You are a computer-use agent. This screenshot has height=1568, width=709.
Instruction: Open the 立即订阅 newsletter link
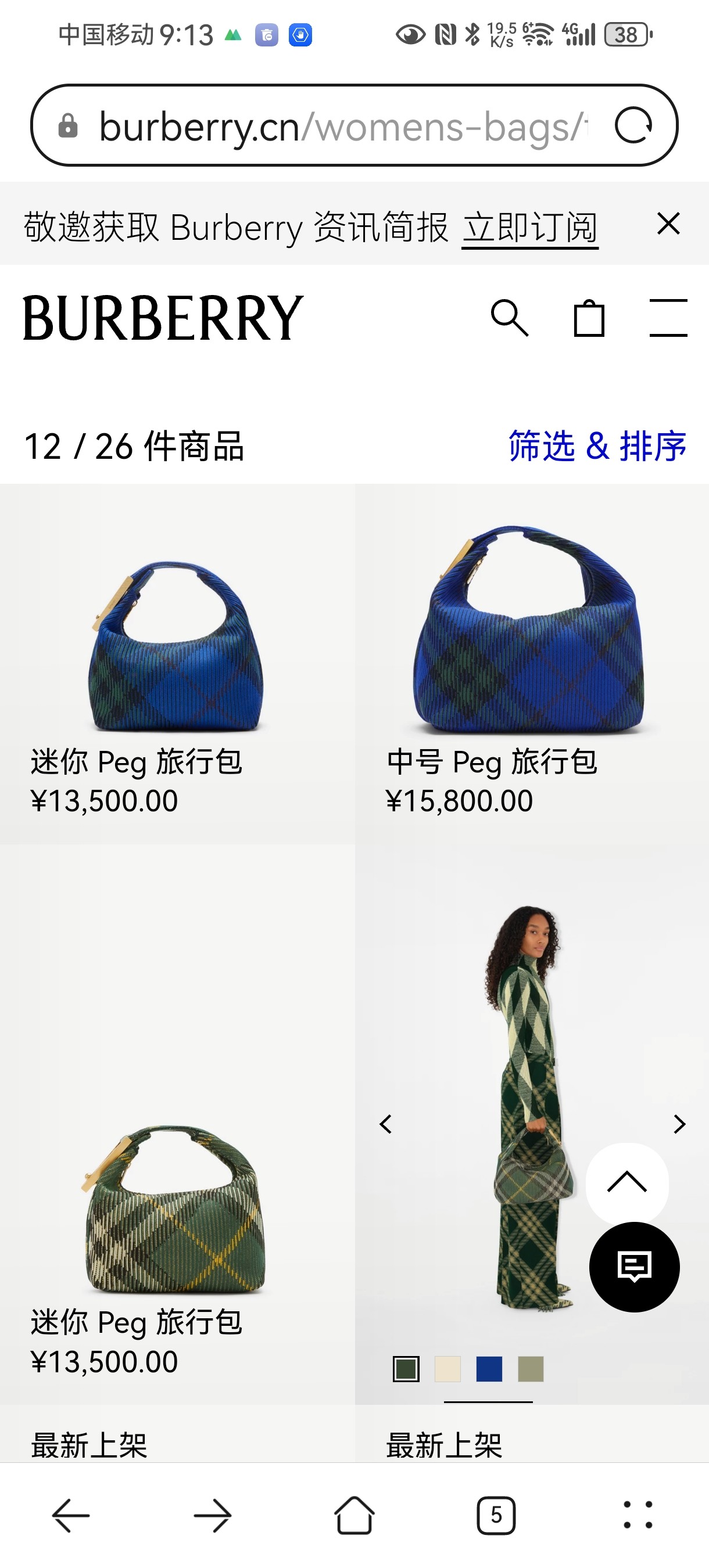pyautogui.click(x=530, y=228)
